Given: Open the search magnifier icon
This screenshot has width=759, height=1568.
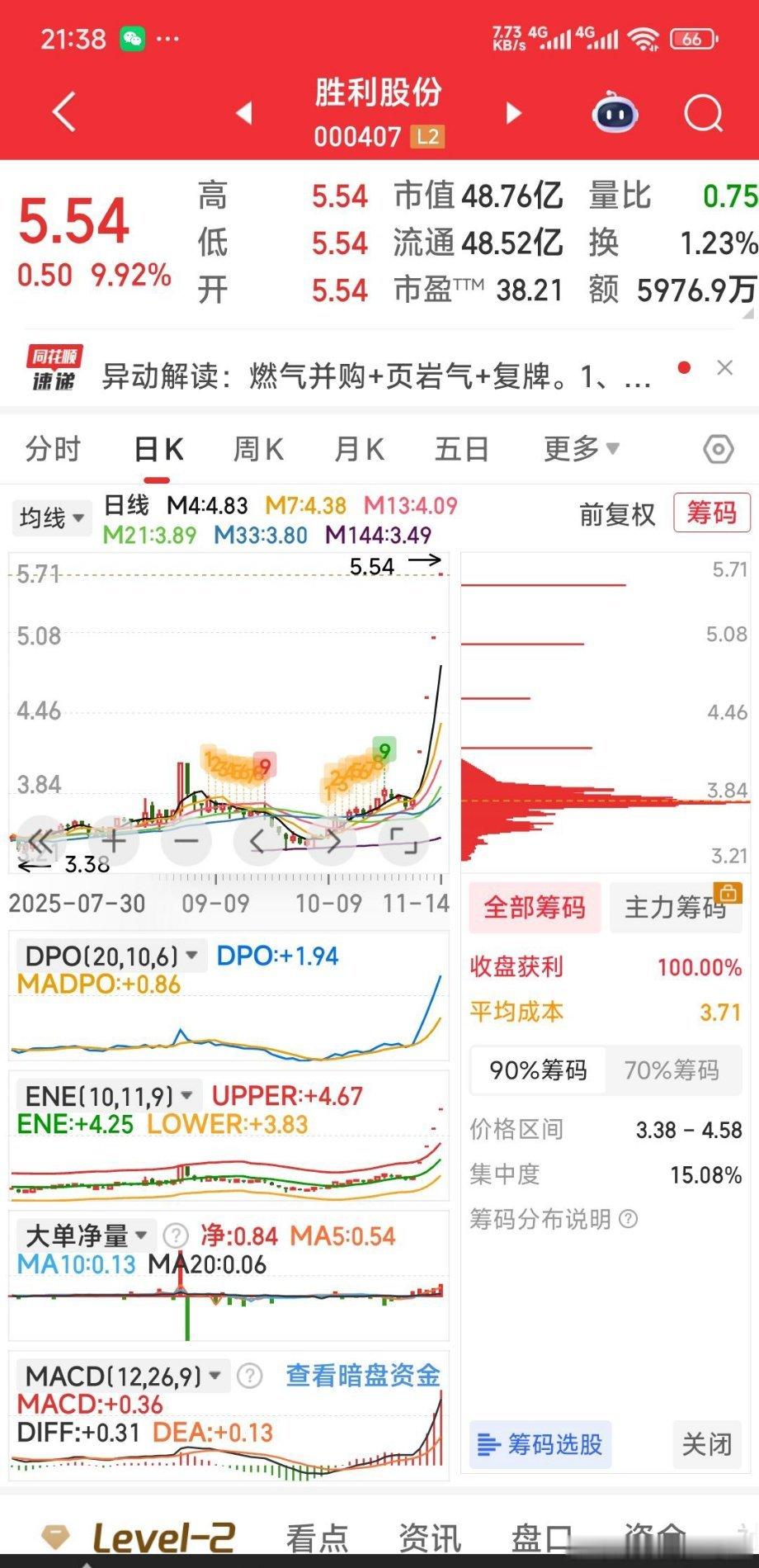Looking at the screenshot, I should (703, 113).
